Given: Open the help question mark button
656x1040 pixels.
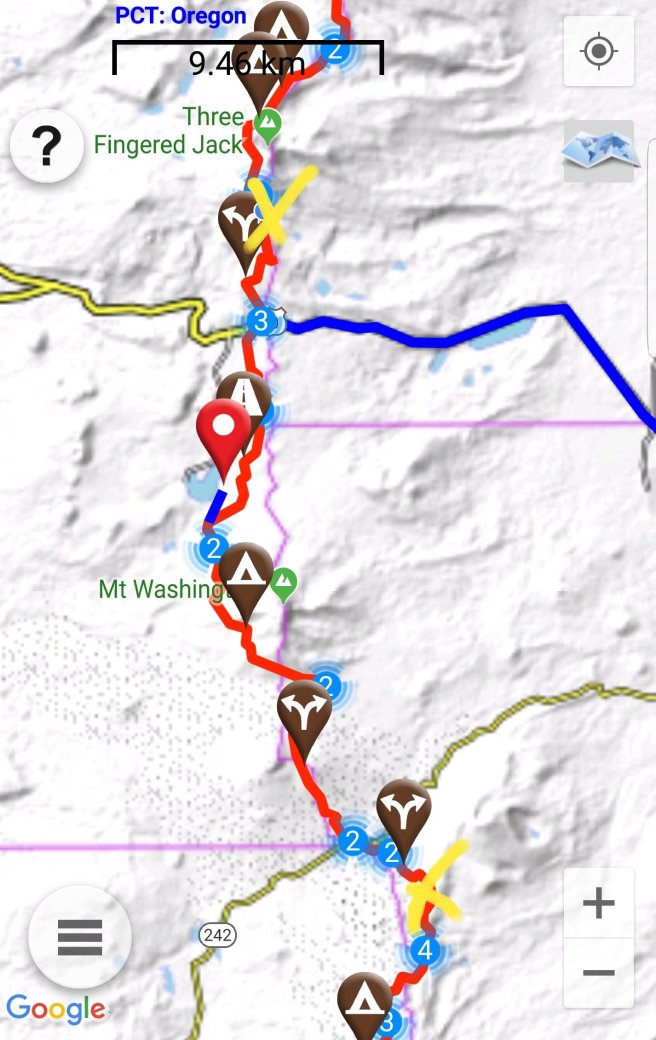Looking at the screenshot, I should click(46, 148).
